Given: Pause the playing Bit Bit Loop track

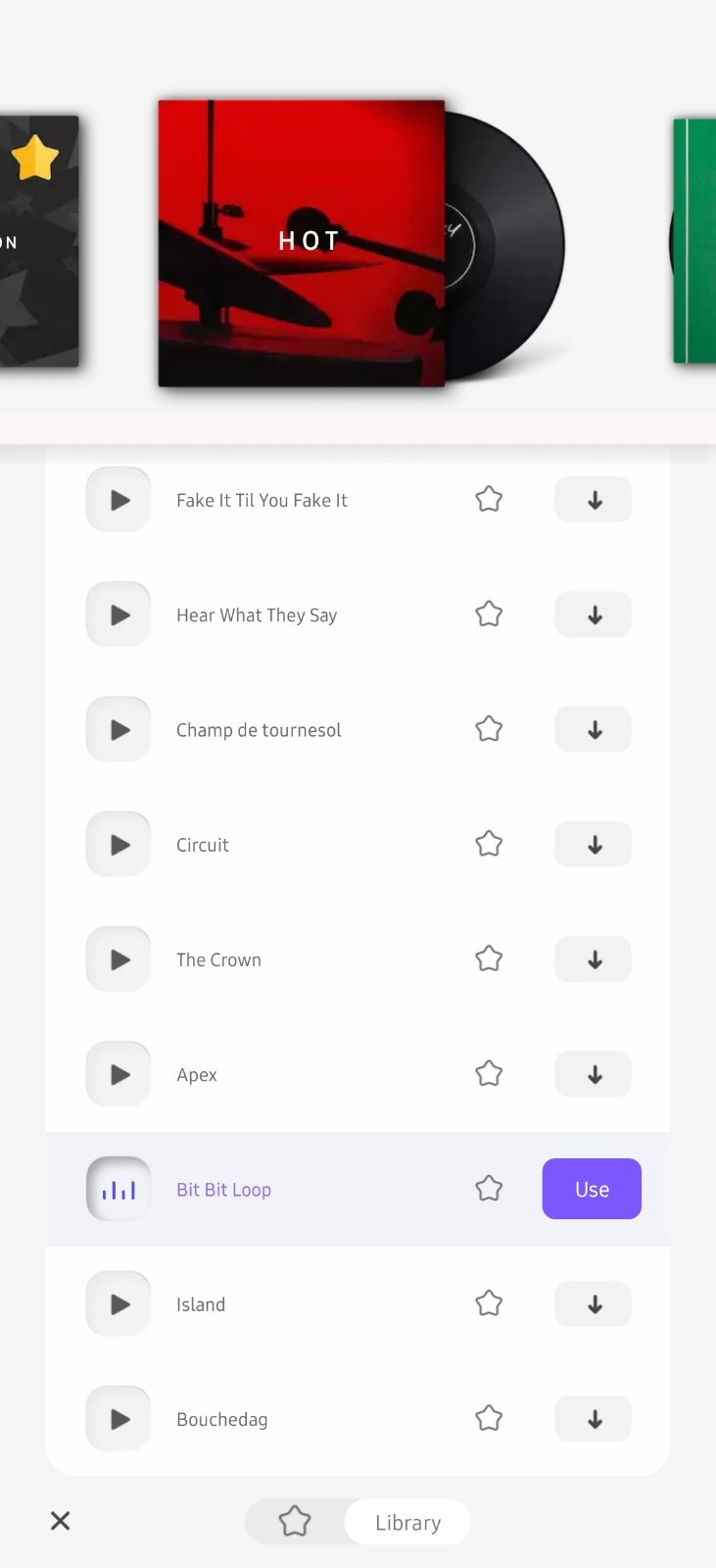Looking at the screenshot, I should pos(119,1190).
